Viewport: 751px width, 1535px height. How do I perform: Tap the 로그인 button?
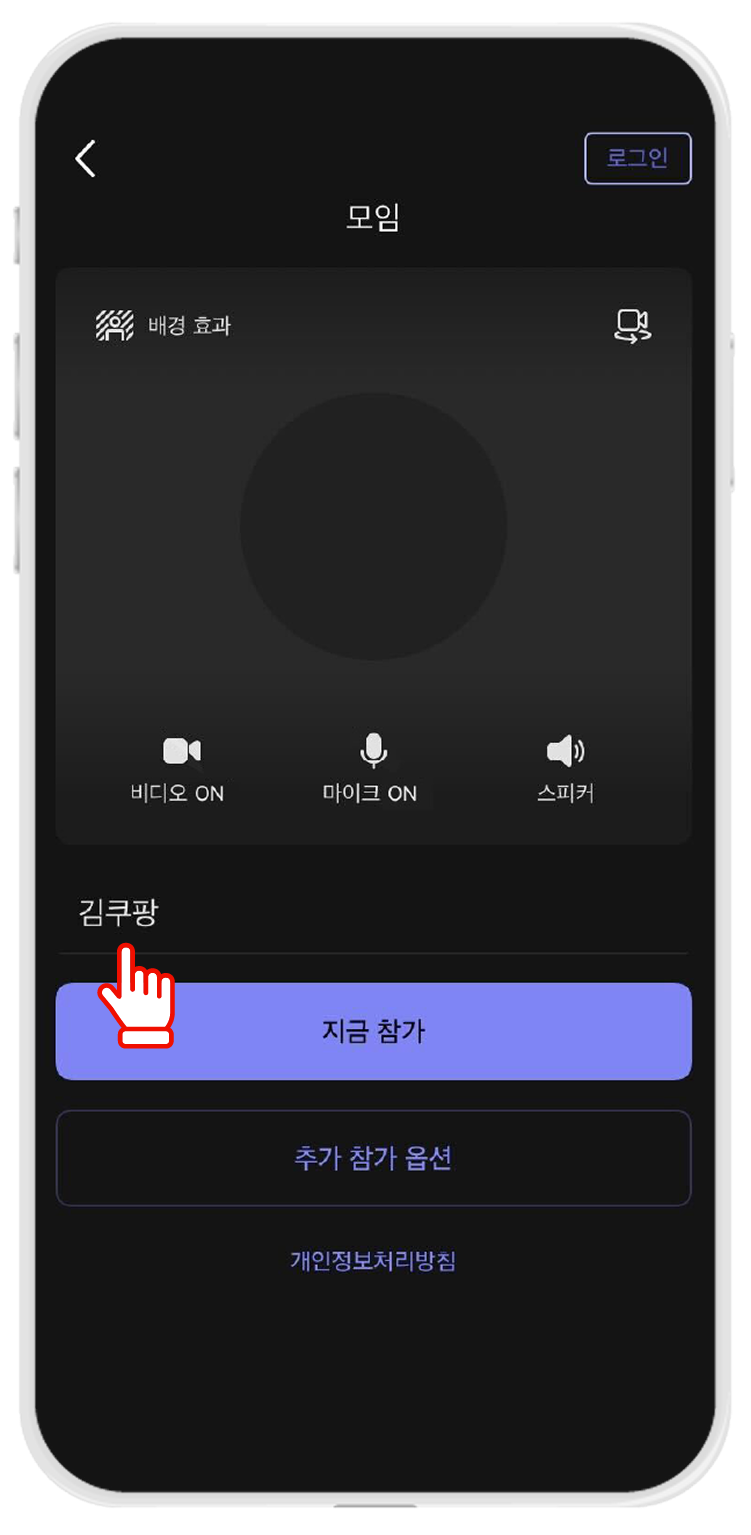637,159
